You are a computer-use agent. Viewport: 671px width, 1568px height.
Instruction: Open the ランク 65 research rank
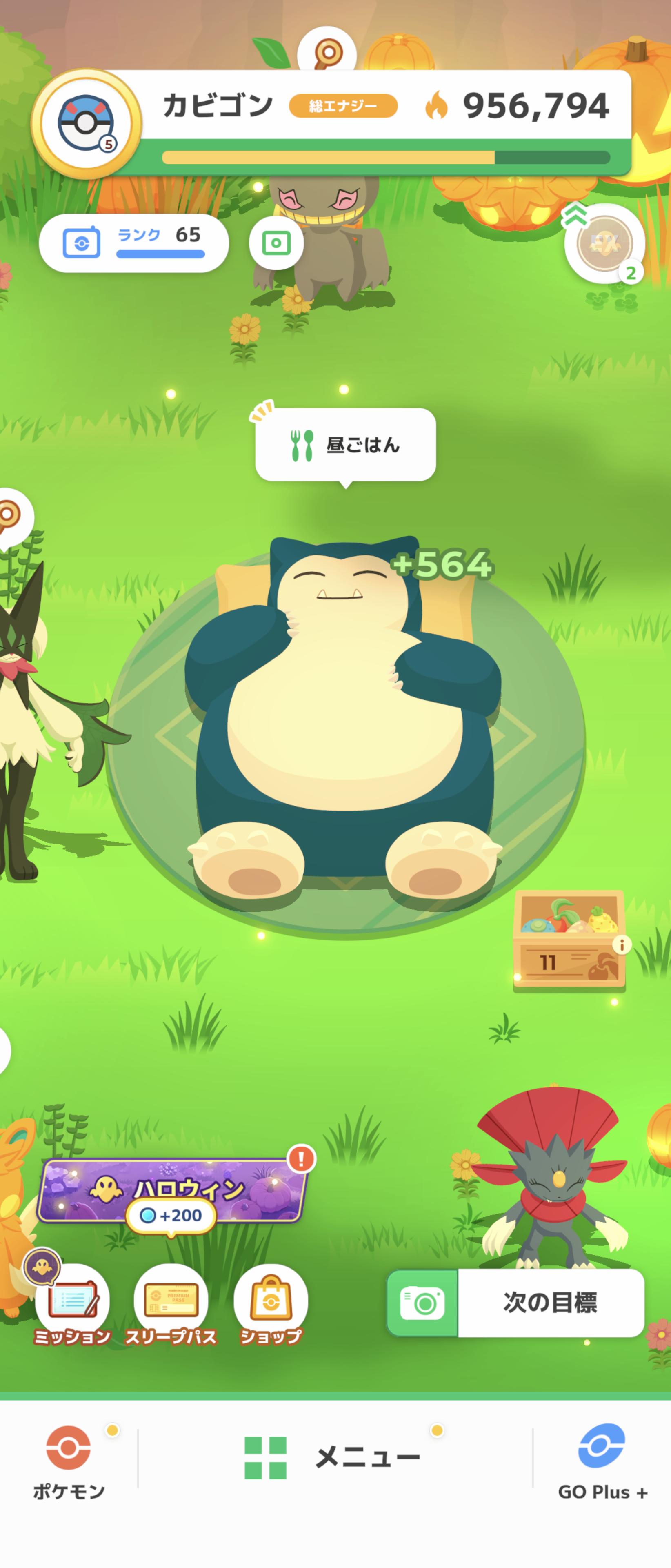pyautogui.click(x=134, y=243)
